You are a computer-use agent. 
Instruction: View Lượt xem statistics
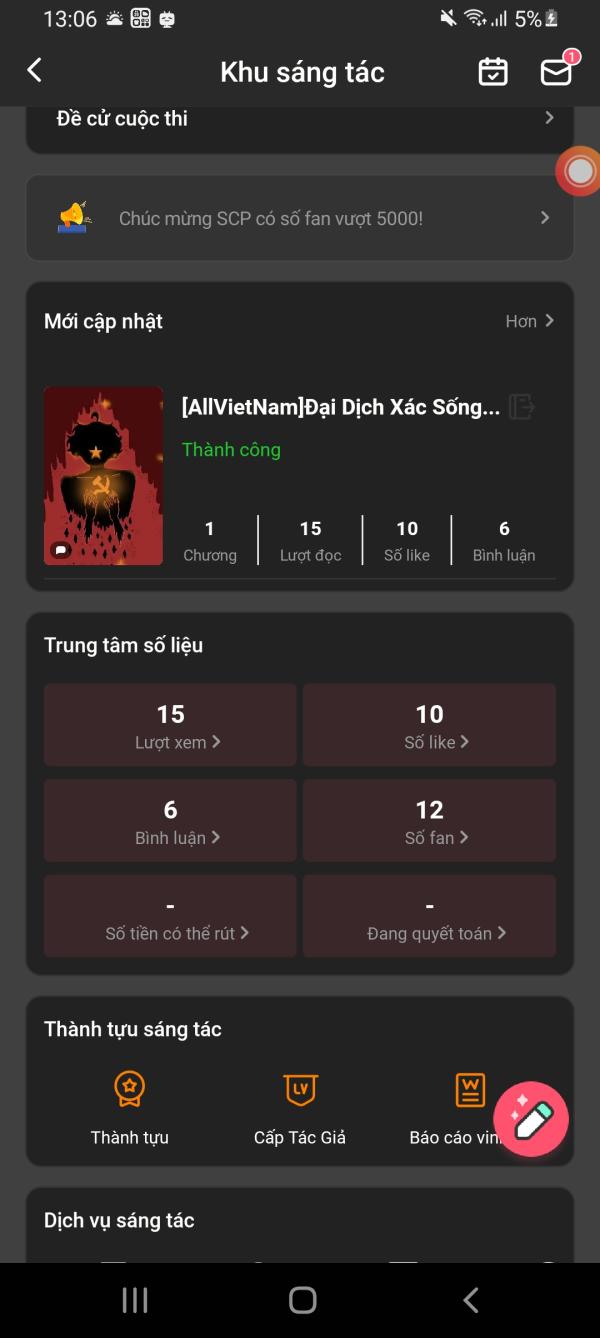pos(170,725)
